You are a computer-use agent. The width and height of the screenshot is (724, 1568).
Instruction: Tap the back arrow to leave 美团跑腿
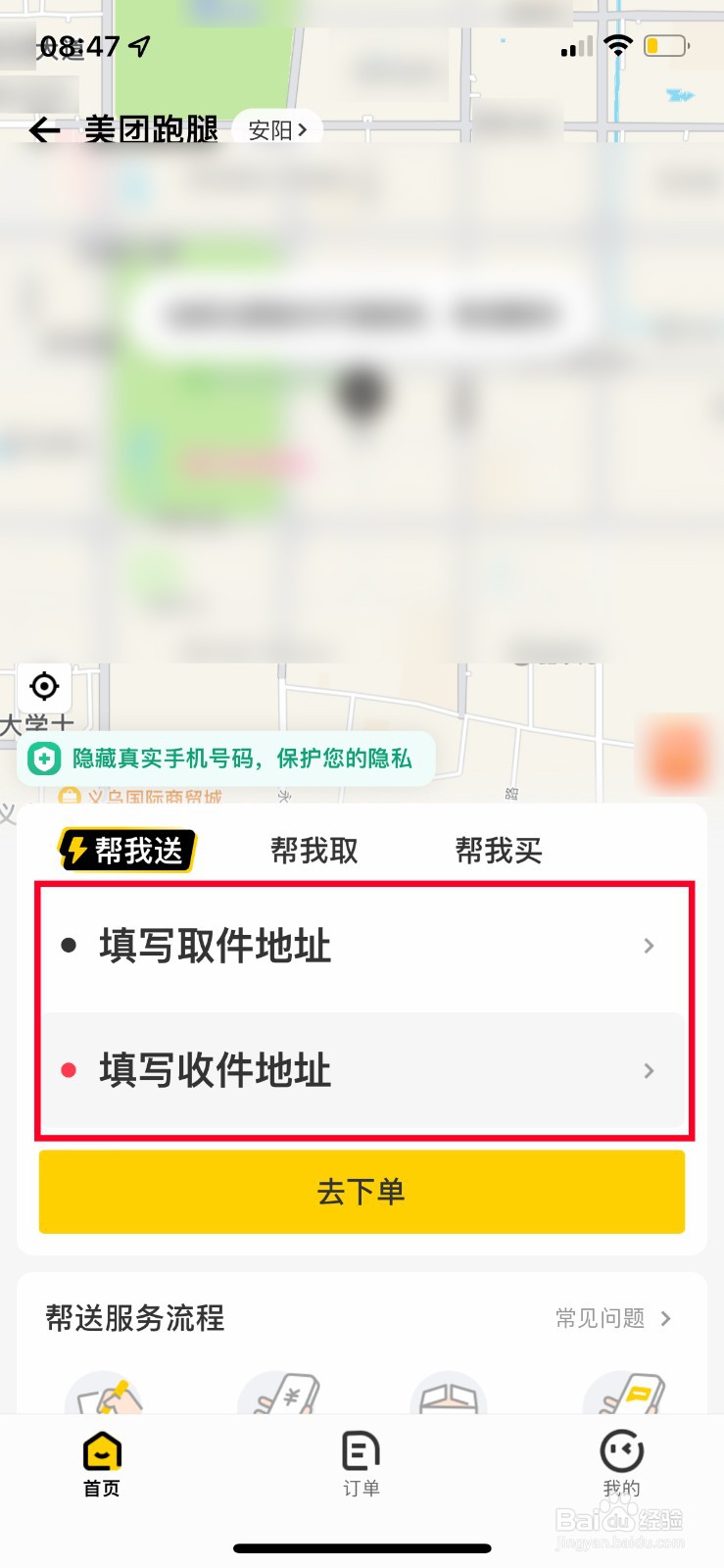[43, 129]
